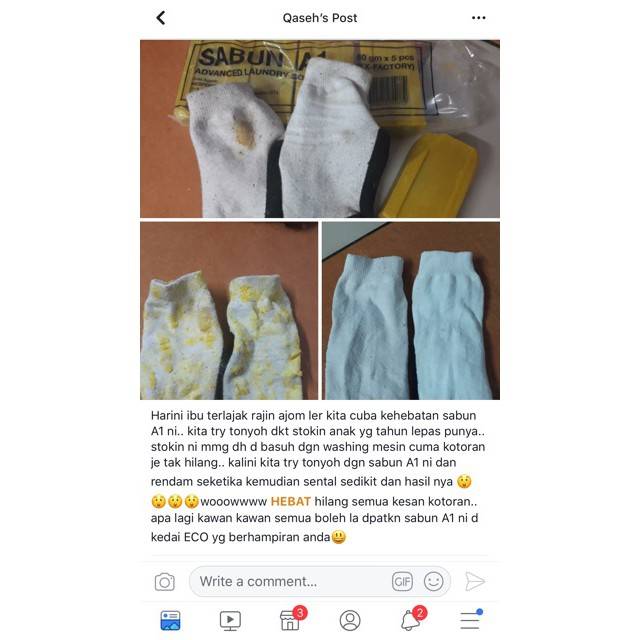This screenshot has width=640, height=640.
Task: Open the Marketplace tab
Action: (x=291, y=618)
